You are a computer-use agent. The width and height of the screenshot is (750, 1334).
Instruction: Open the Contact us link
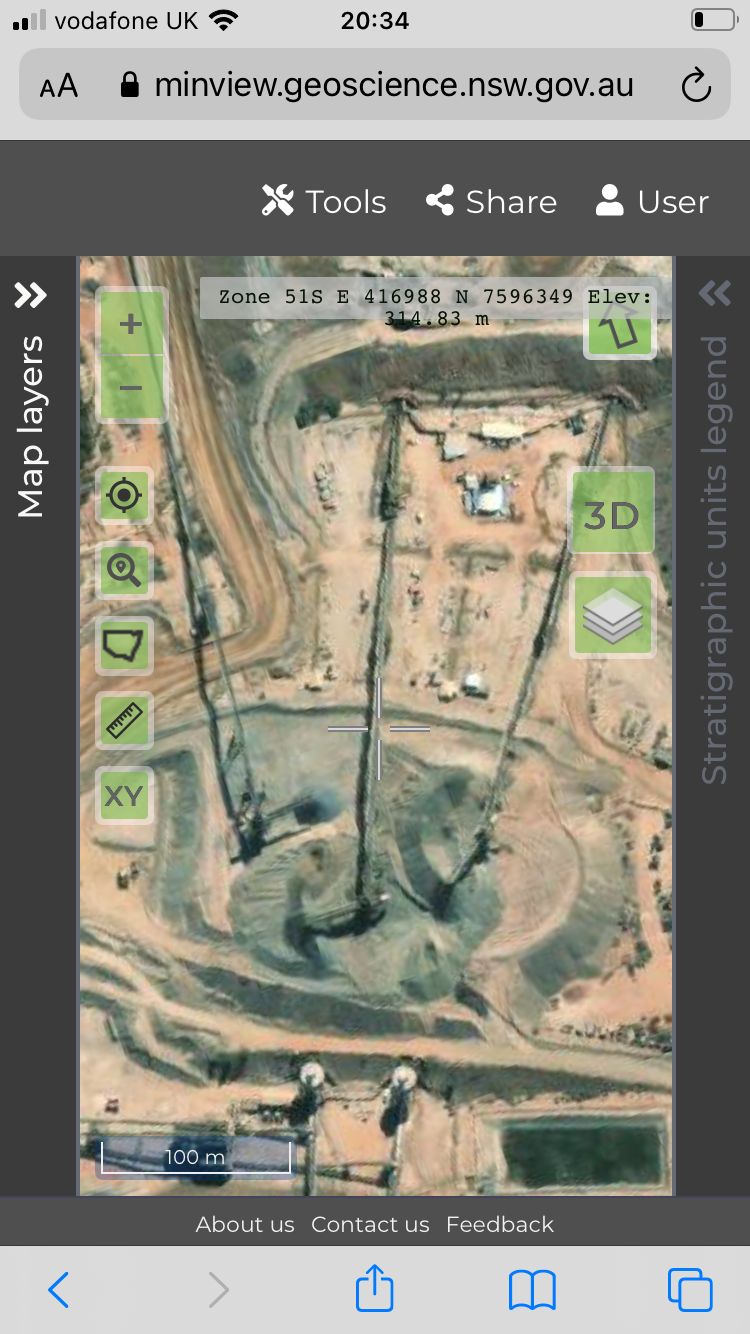pos(370,1224)
